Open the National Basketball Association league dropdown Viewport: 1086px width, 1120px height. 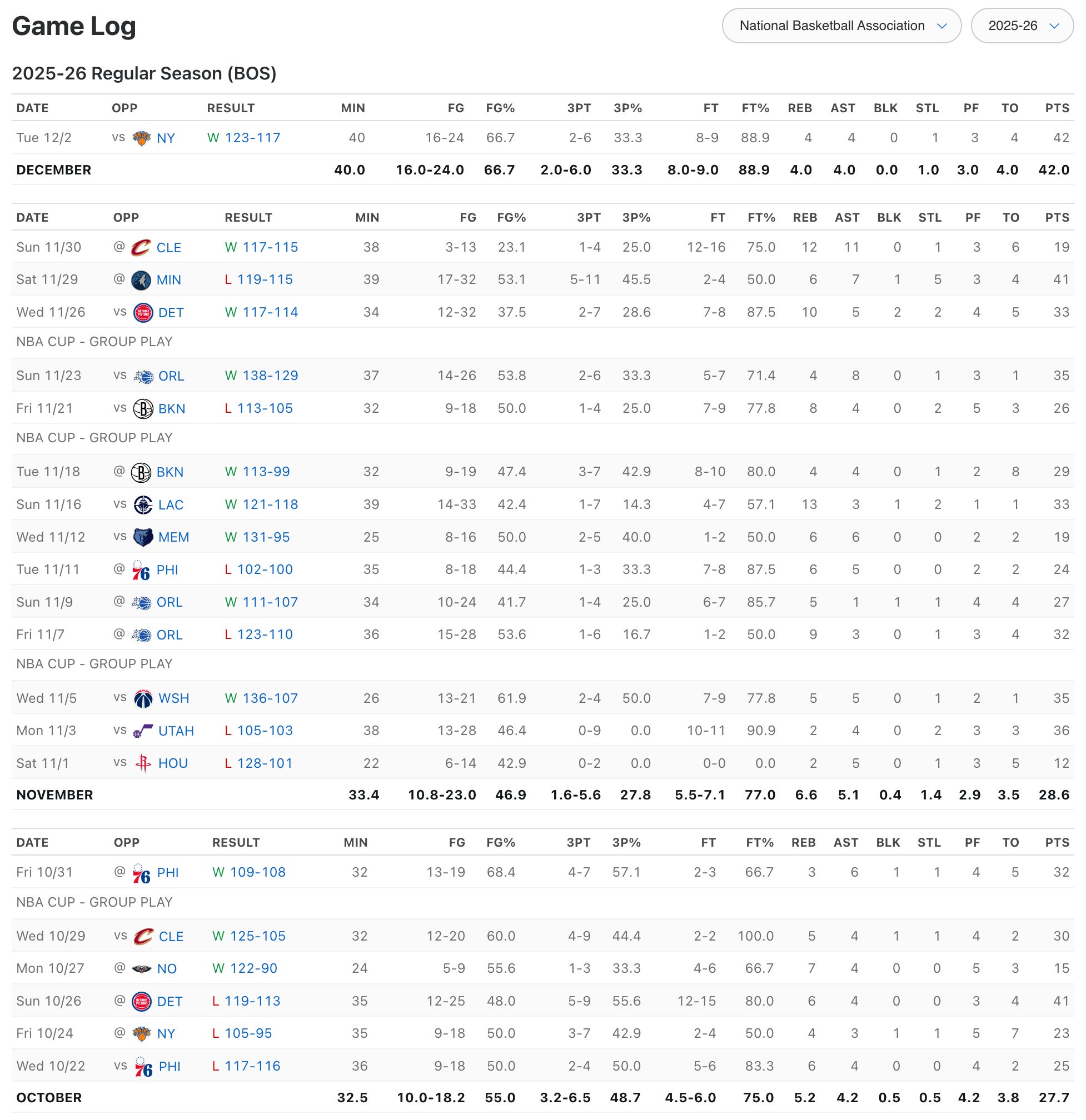(x=841, y=26)
